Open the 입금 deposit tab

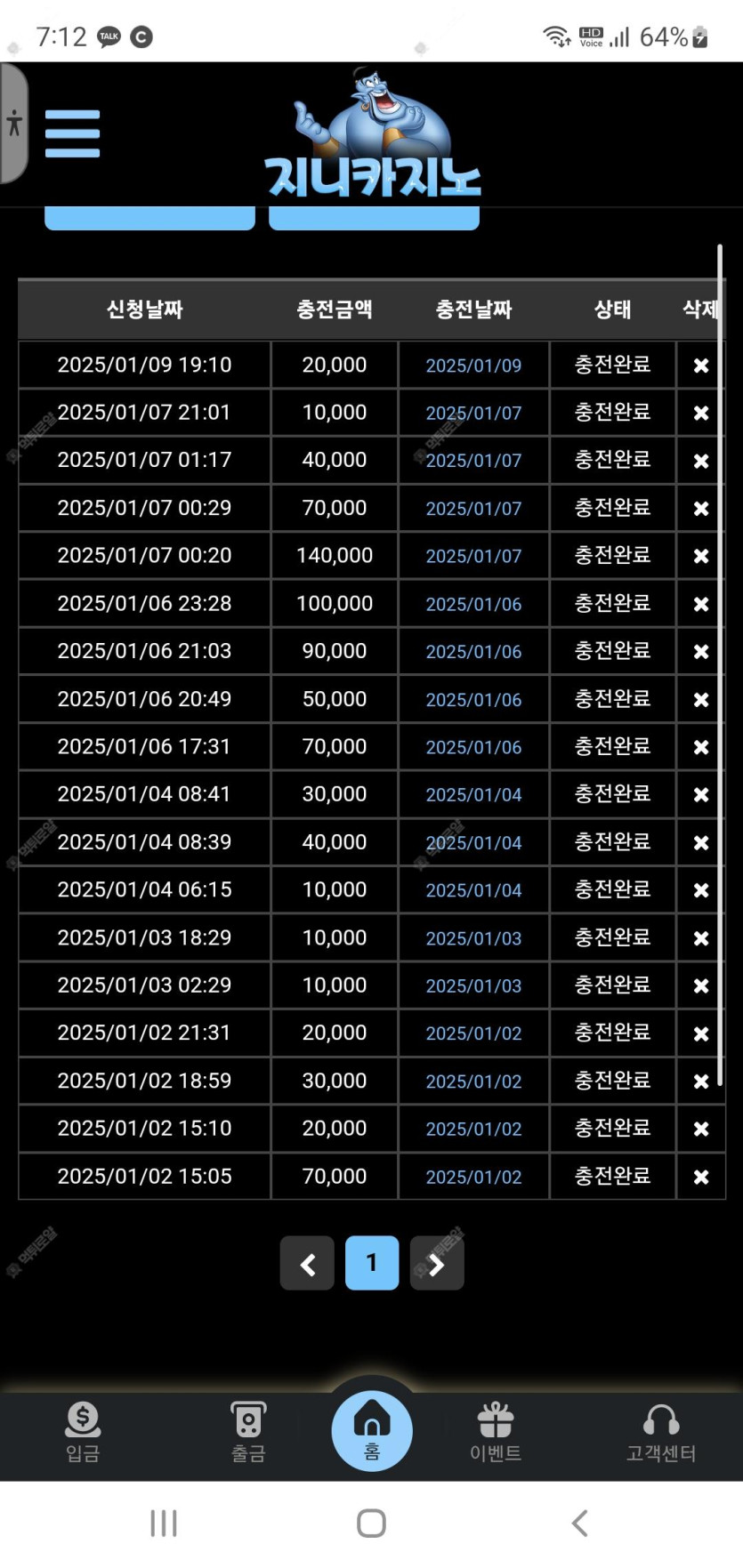[83, 1432]
